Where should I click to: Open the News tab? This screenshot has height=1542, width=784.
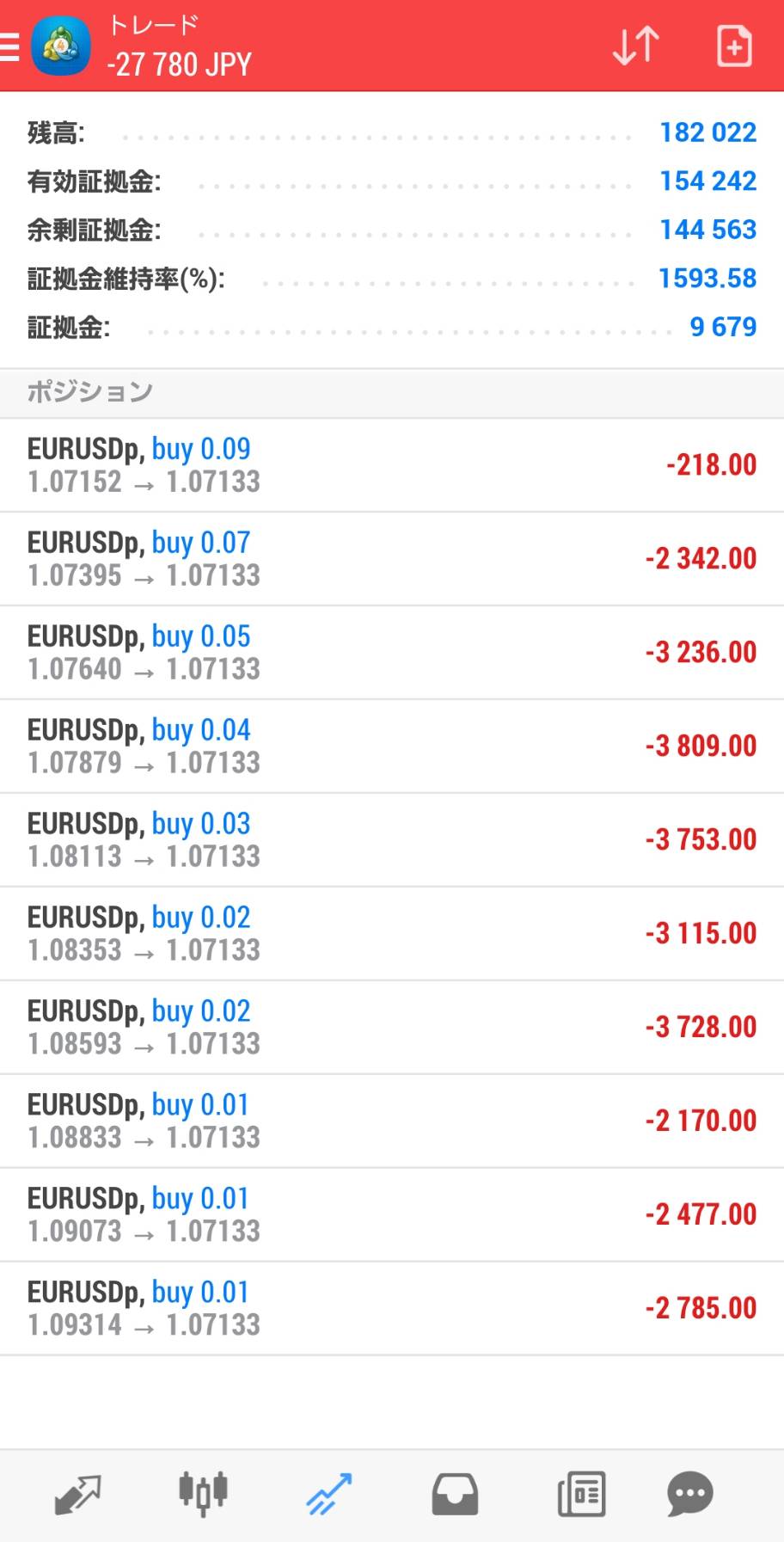(581, 1495)
